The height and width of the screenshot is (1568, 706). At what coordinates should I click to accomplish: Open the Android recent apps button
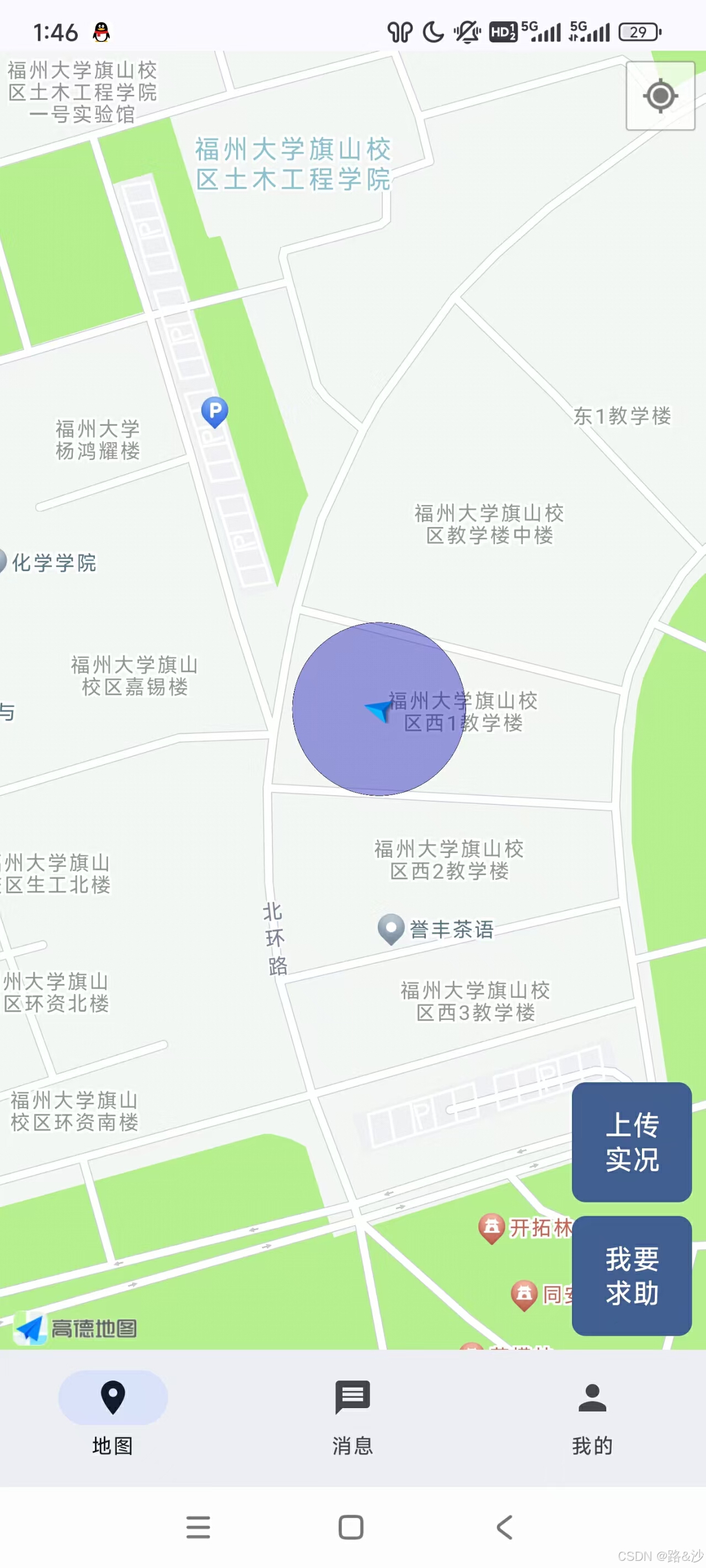click(198, 1527)
